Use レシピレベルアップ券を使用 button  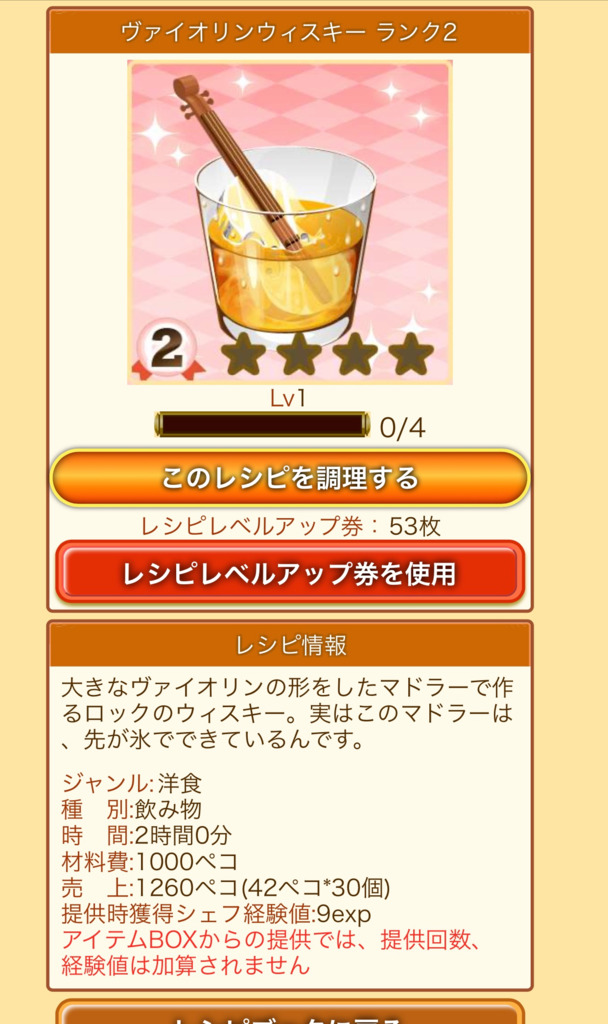click(289, 573)
